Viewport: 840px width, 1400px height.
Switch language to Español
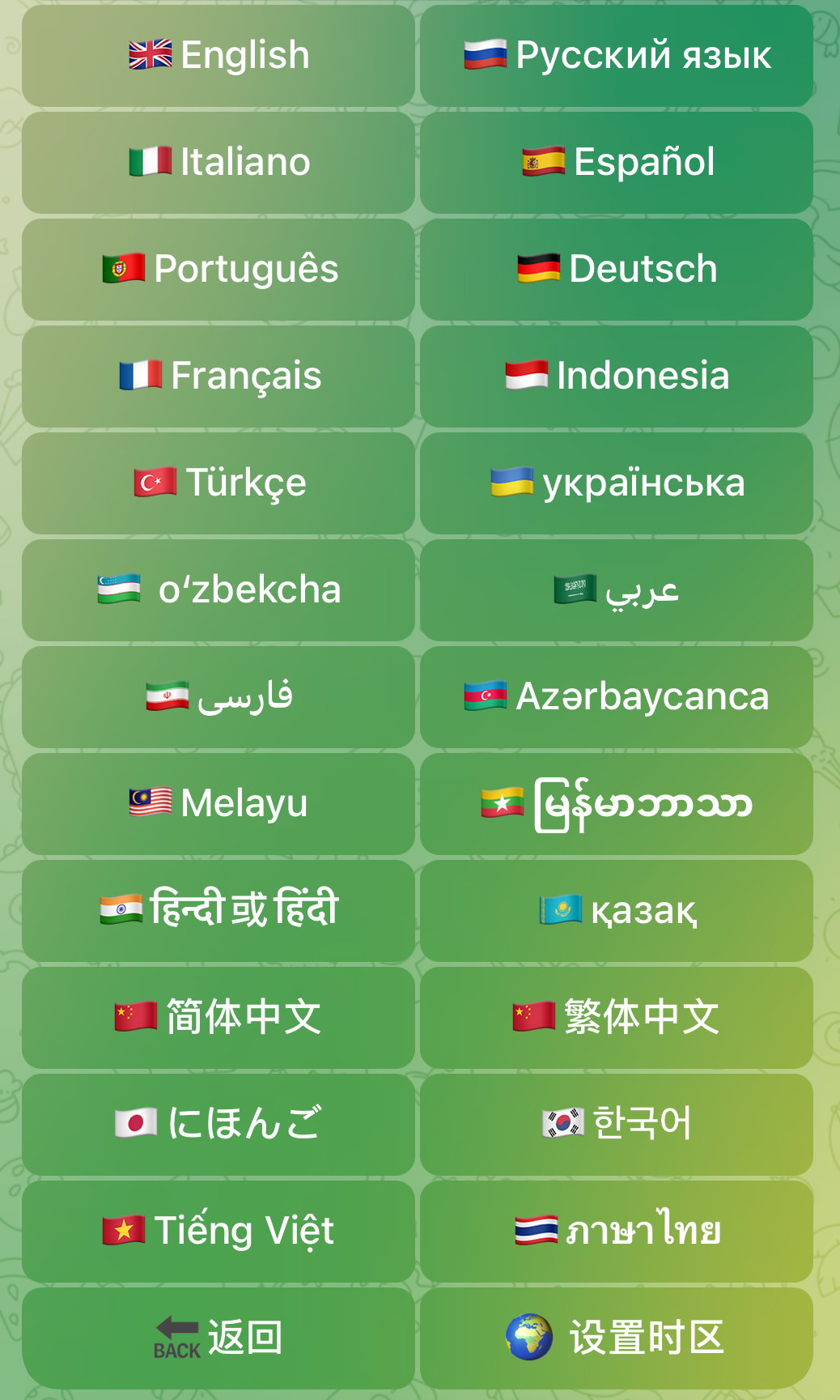[x=617, y=163]
